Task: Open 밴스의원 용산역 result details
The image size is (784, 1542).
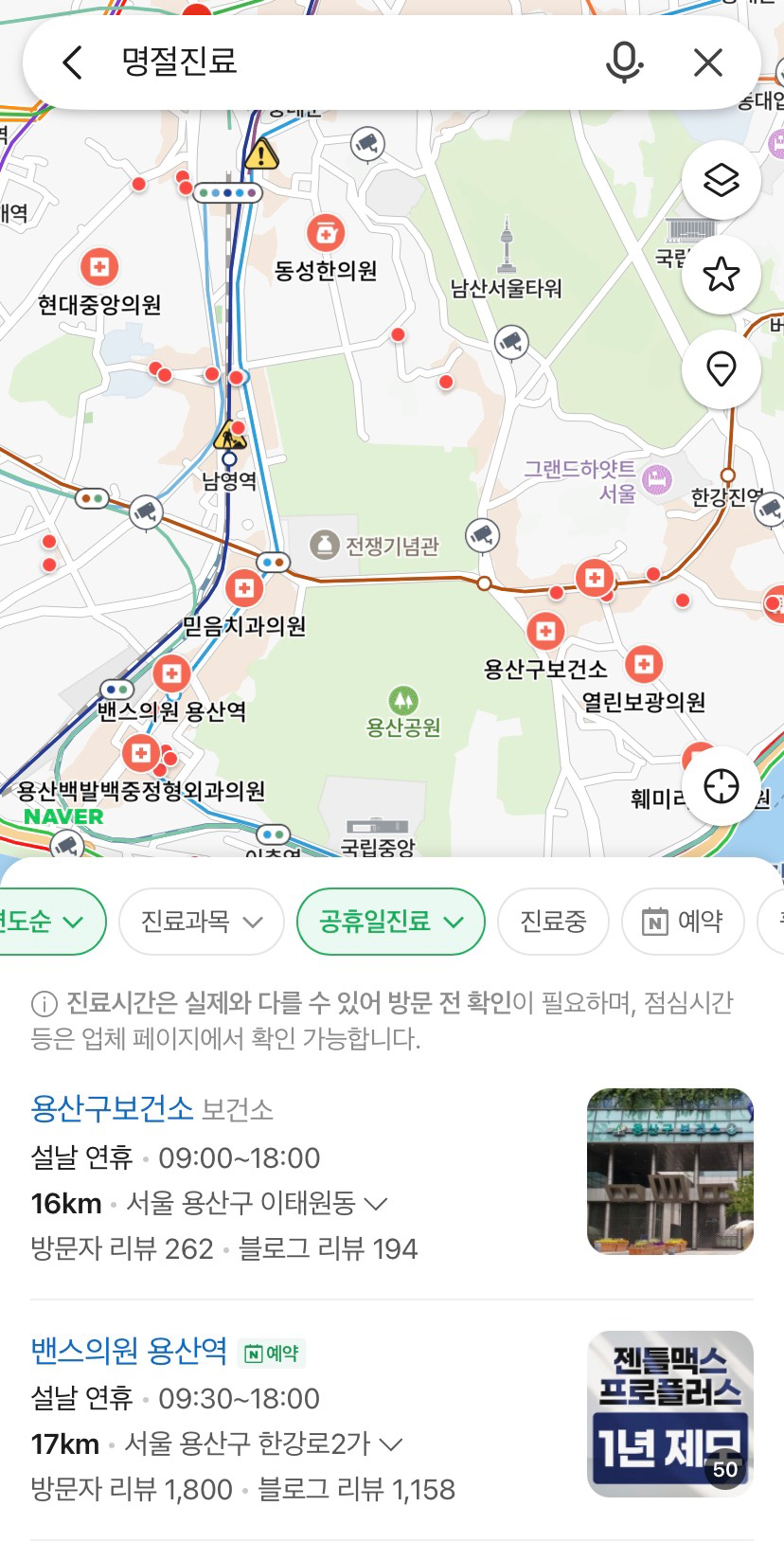Action: pos(129,1350)
